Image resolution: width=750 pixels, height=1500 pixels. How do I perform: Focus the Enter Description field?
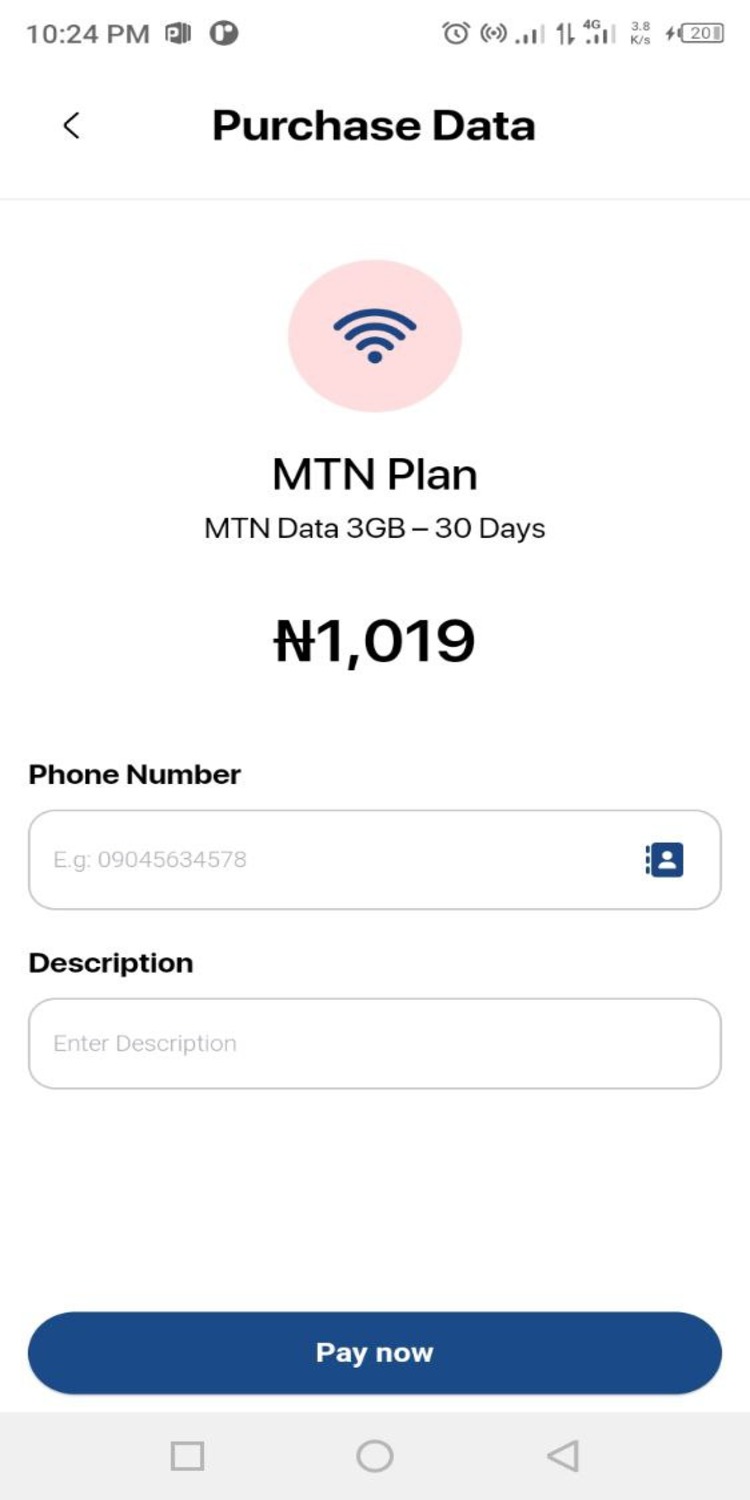[374, 1043]
